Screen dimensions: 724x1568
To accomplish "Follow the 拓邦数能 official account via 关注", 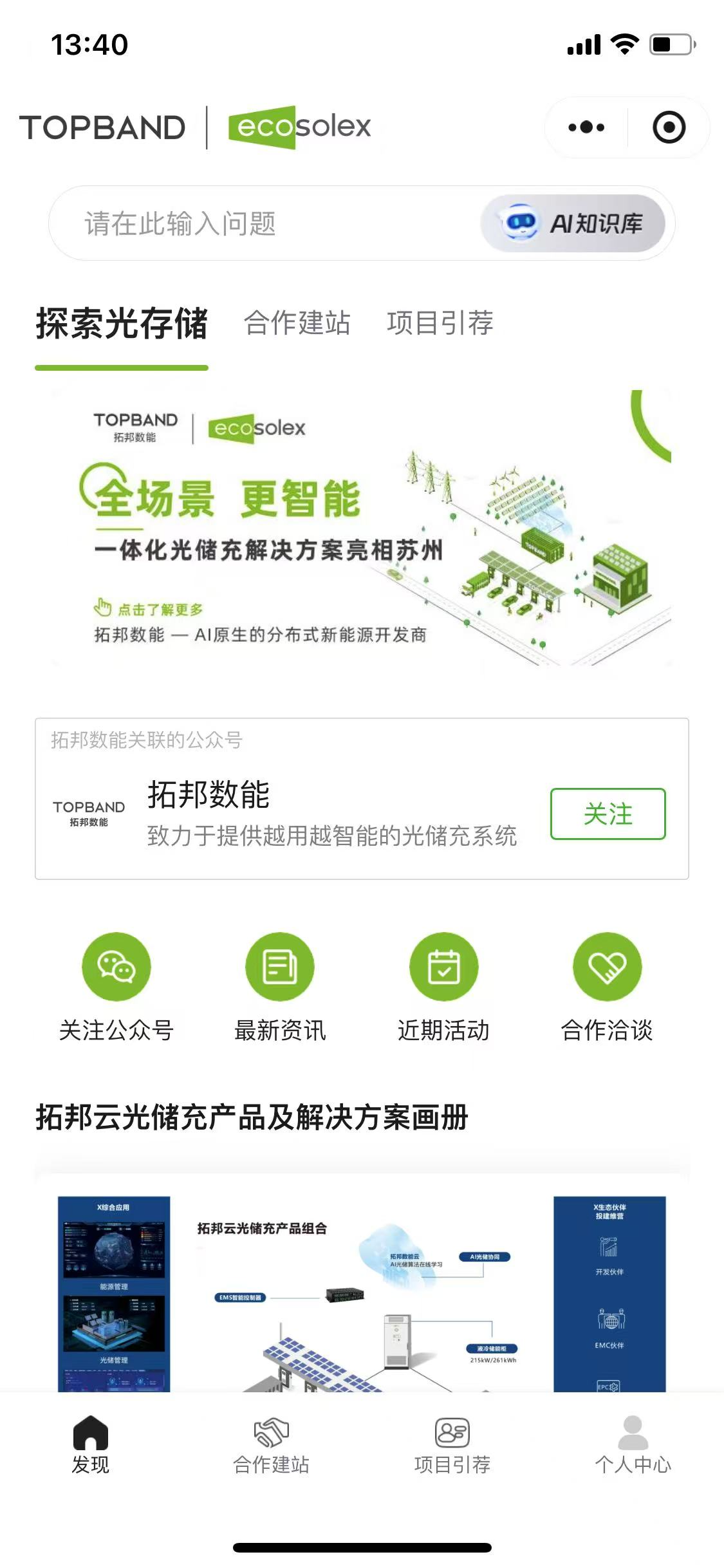I will pos(608,814).
